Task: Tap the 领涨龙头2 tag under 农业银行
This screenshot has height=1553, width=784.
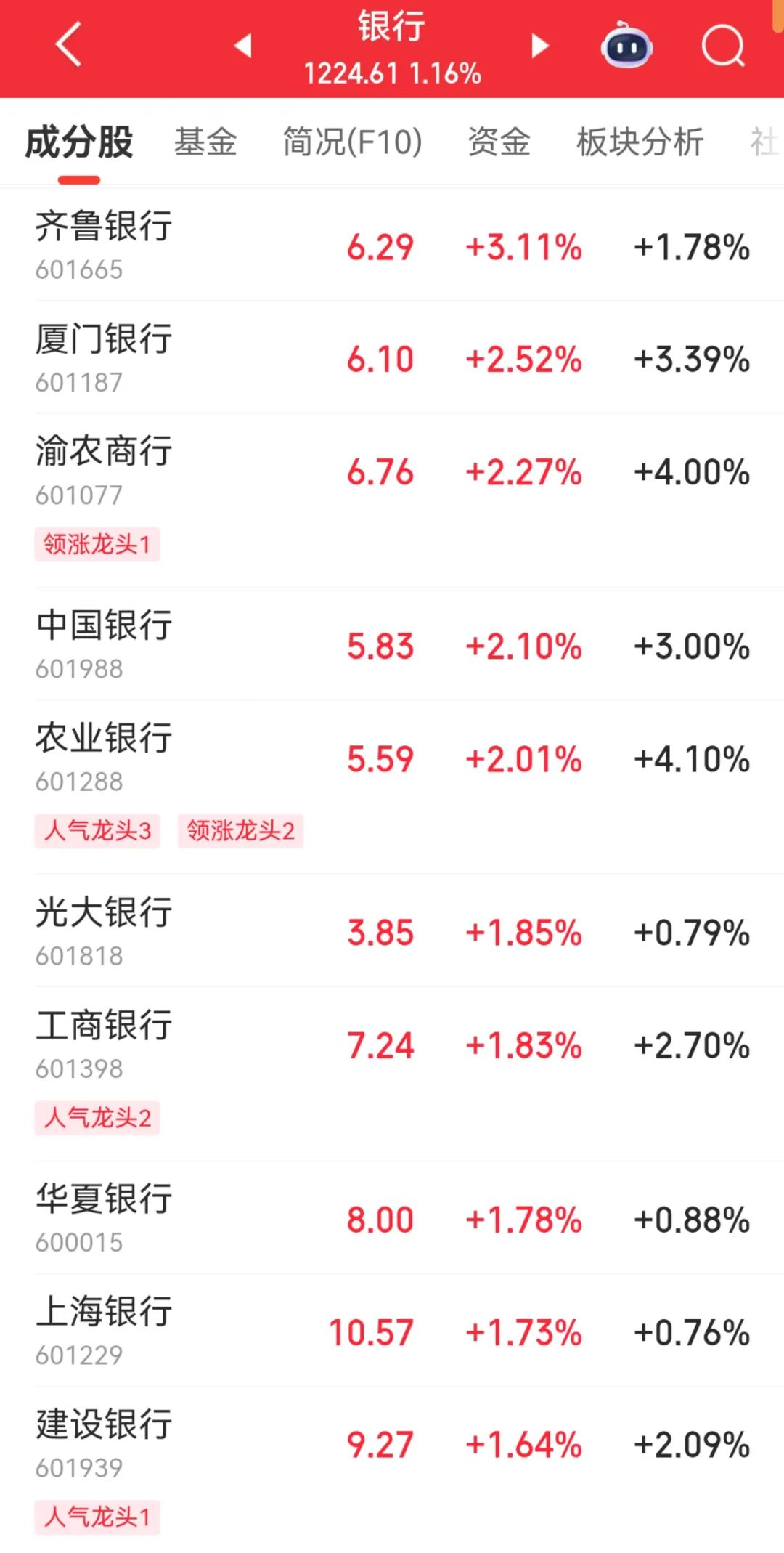Action: (241, 831)
